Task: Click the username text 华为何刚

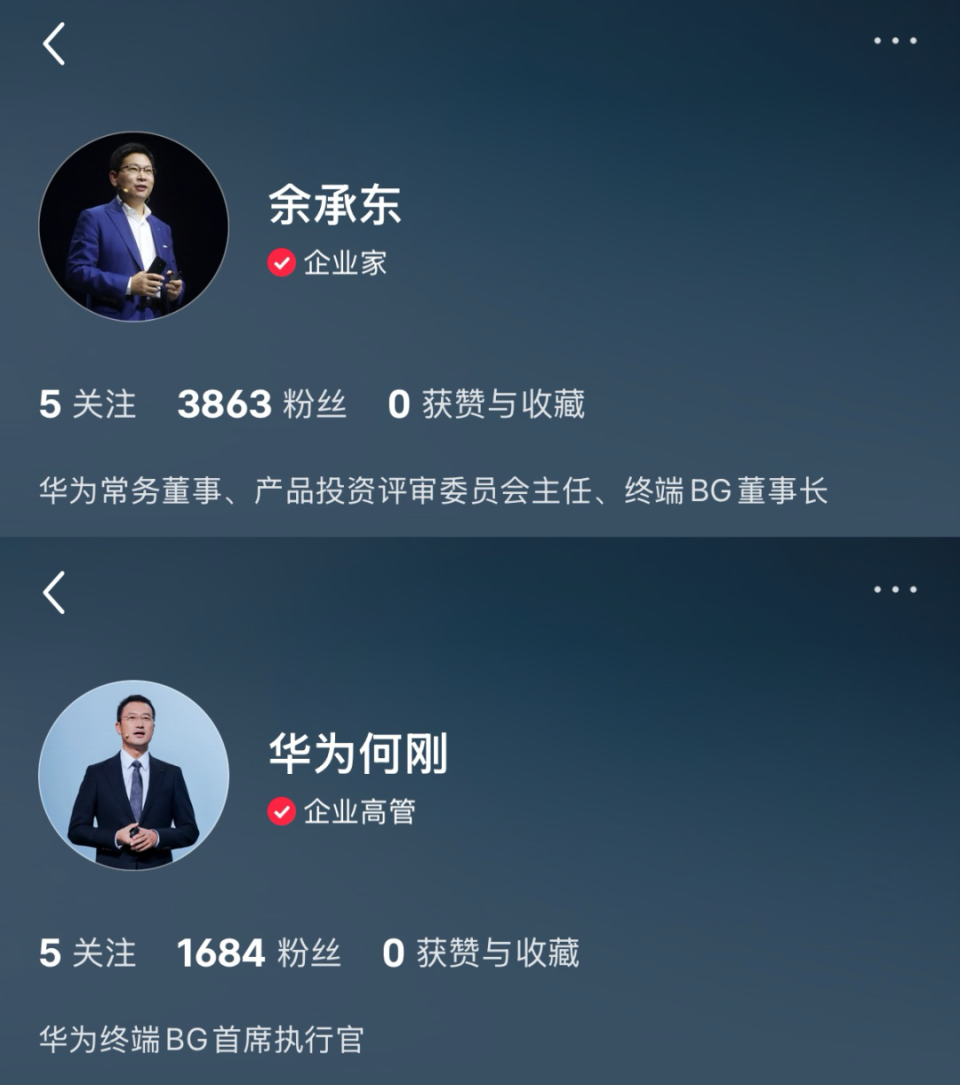Action: click(358, 757)
